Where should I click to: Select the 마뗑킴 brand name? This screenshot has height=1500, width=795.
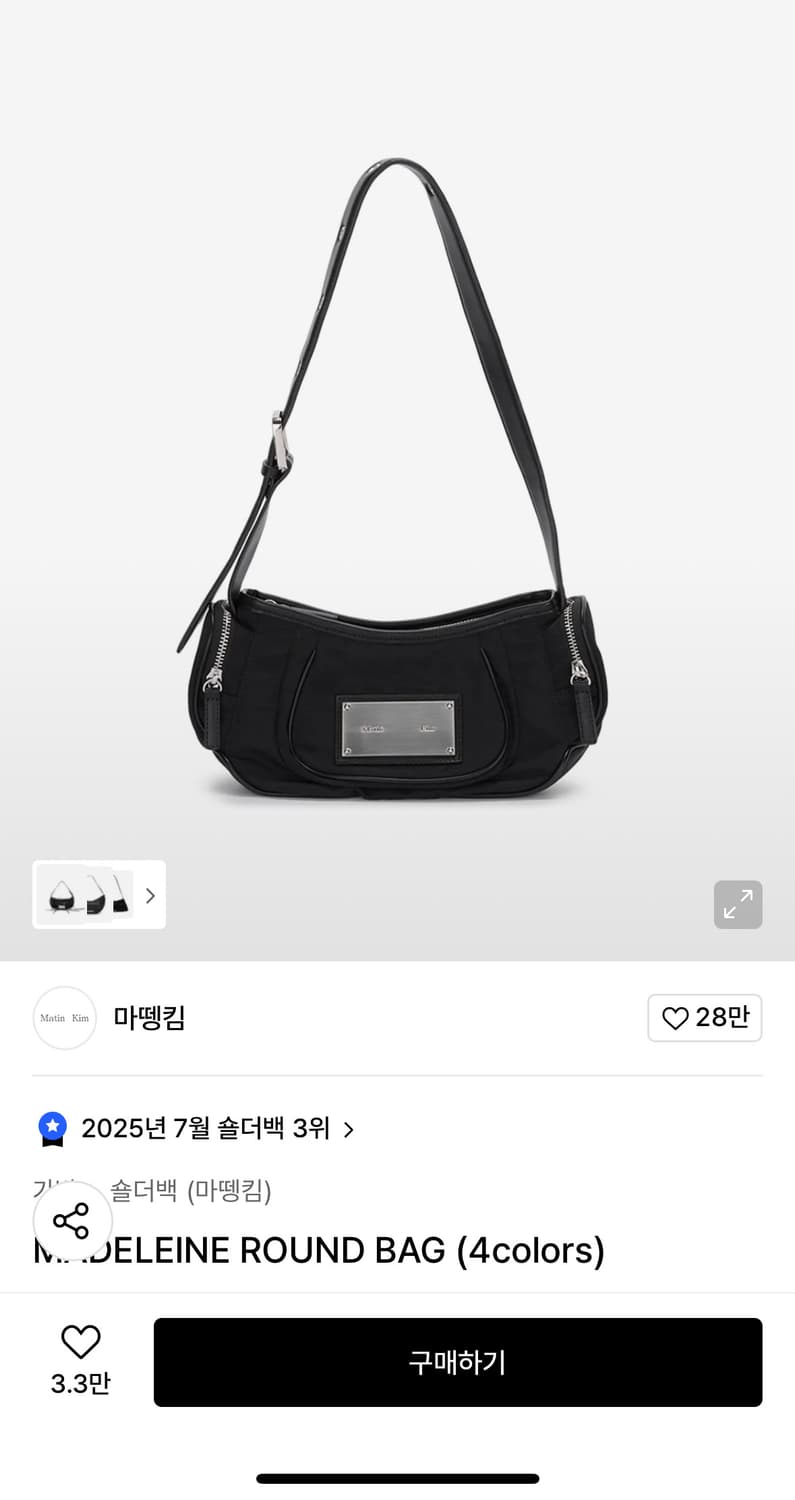150,1017
